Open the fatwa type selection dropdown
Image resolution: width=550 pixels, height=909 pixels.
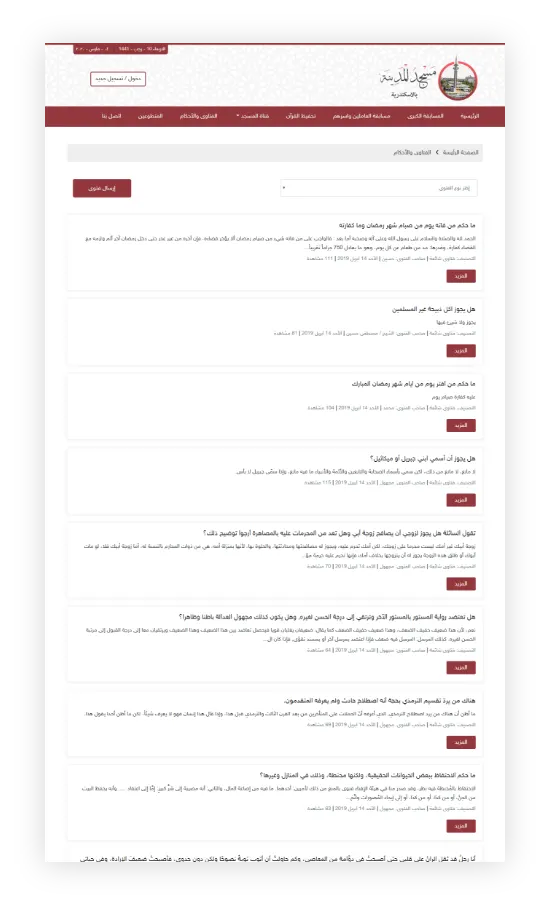[x=379, y=188]
